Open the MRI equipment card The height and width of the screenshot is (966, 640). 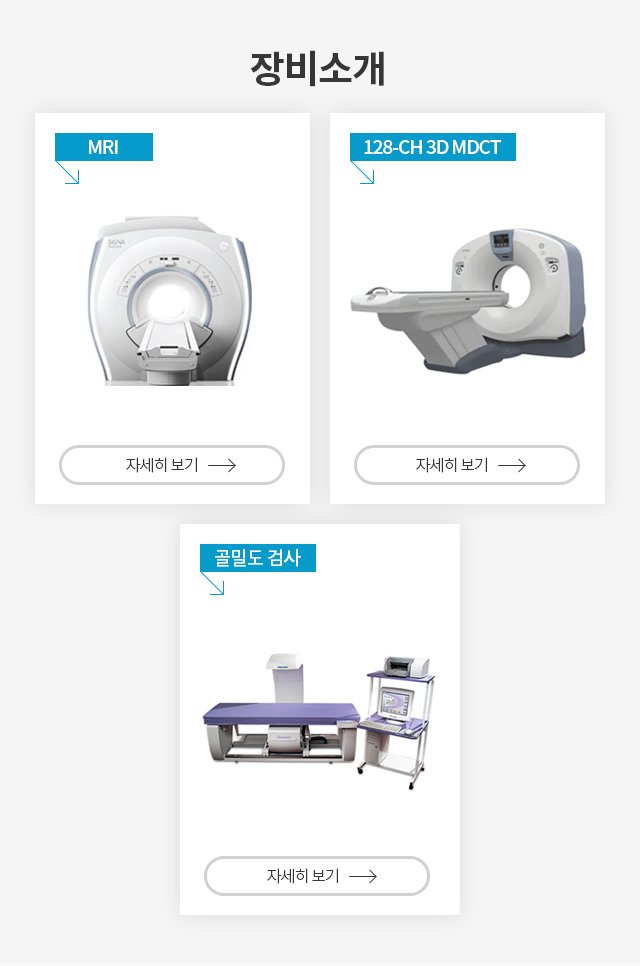click(x=172, y=300)
